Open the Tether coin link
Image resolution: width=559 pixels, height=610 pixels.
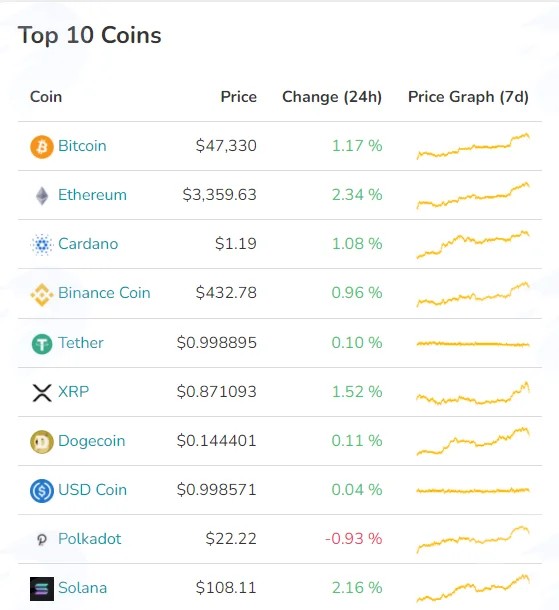click(x=81, y=343)
